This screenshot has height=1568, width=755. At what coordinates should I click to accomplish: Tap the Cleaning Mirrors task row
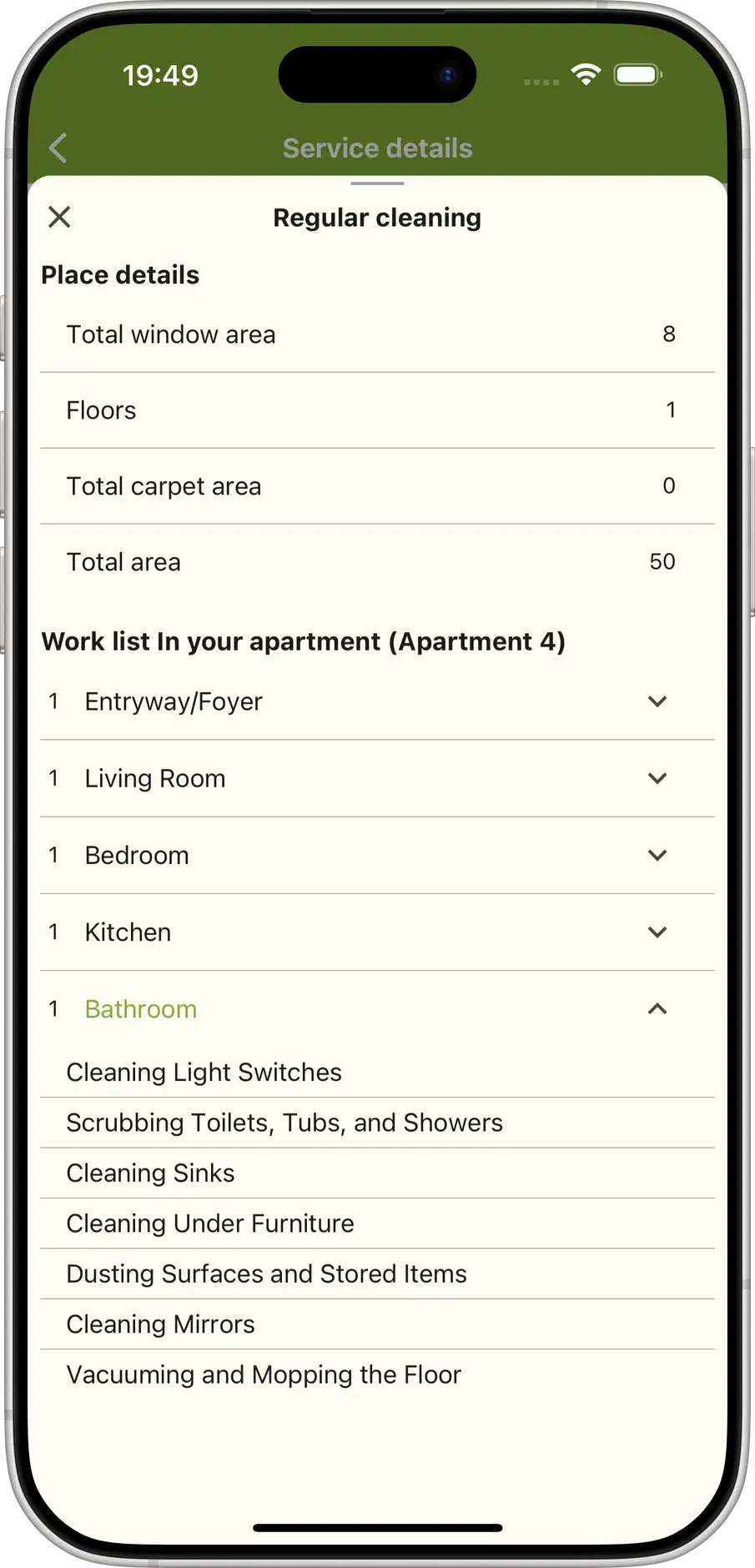[160, 1324]
